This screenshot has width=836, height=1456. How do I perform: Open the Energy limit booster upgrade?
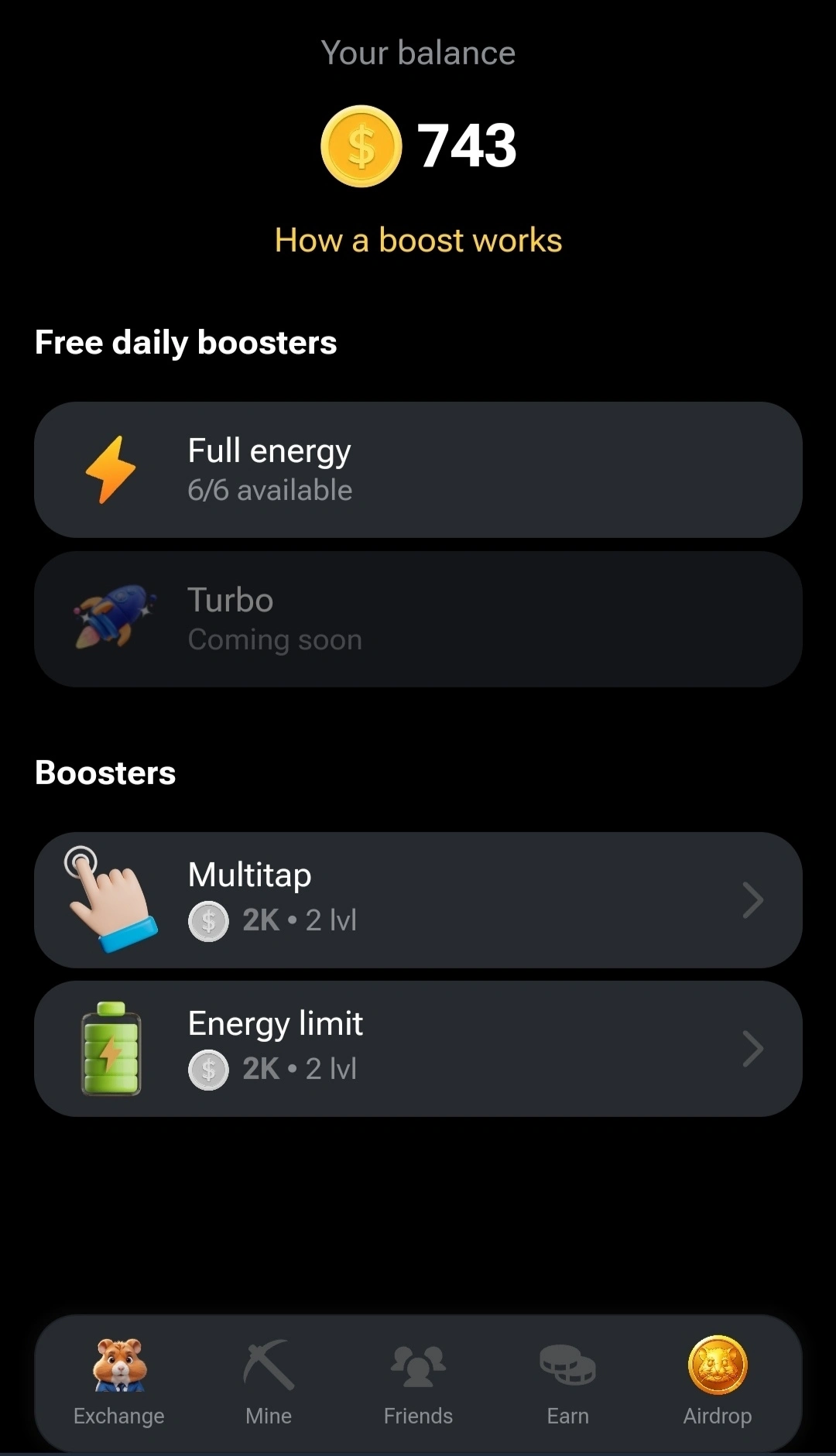click(418, 1048)
